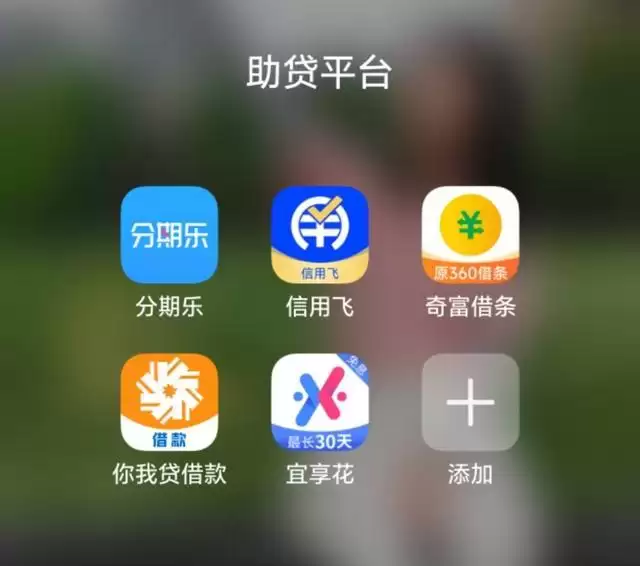Open the 宜享花 app
This screenshot has width=640, height=566.
pyautogui.click(x=320, y=402)
